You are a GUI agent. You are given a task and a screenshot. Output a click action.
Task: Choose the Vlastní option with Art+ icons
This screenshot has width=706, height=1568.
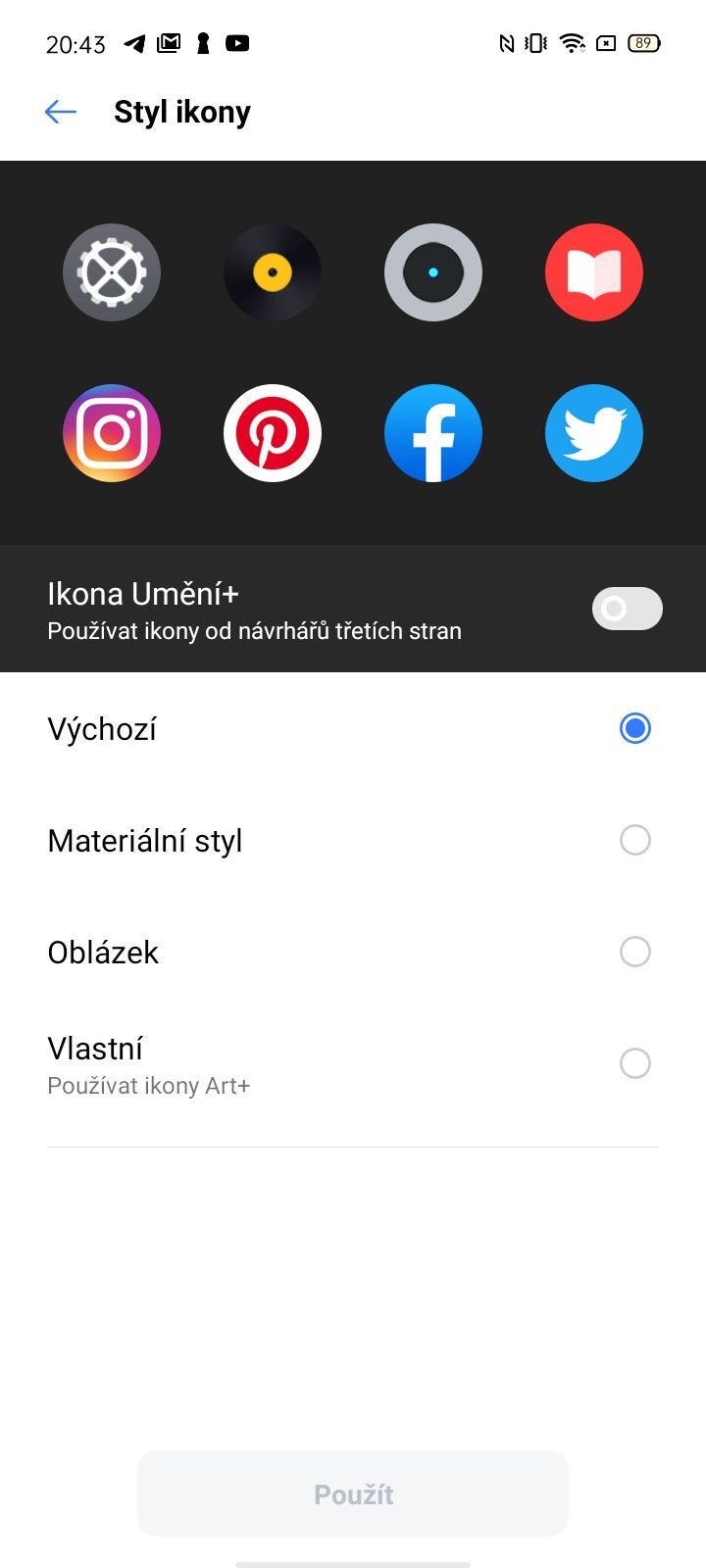(x=635, y=1063)
